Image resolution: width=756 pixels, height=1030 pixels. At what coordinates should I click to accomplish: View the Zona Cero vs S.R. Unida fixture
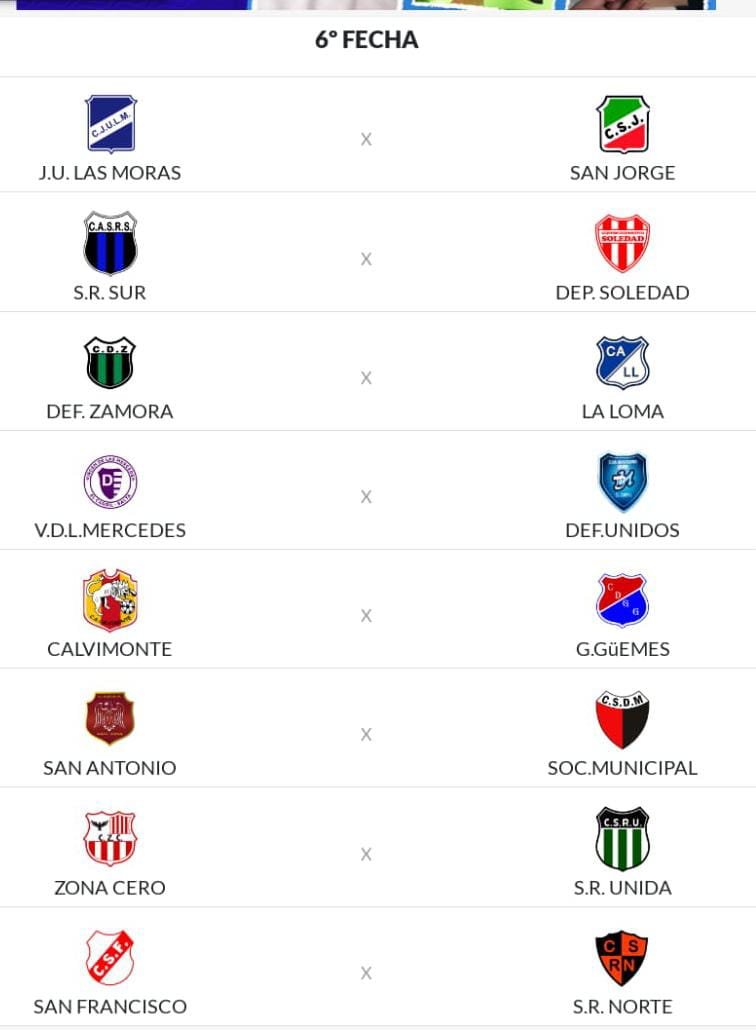point(366,854)
